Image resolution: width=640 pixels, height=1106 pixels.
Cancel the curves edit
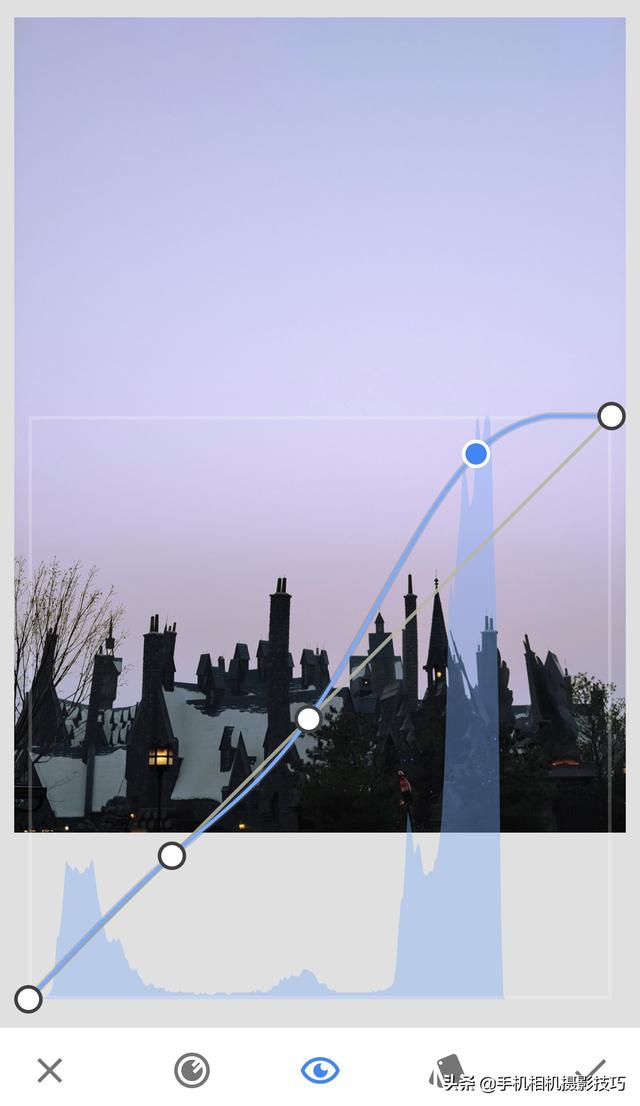coord(49,1070)
